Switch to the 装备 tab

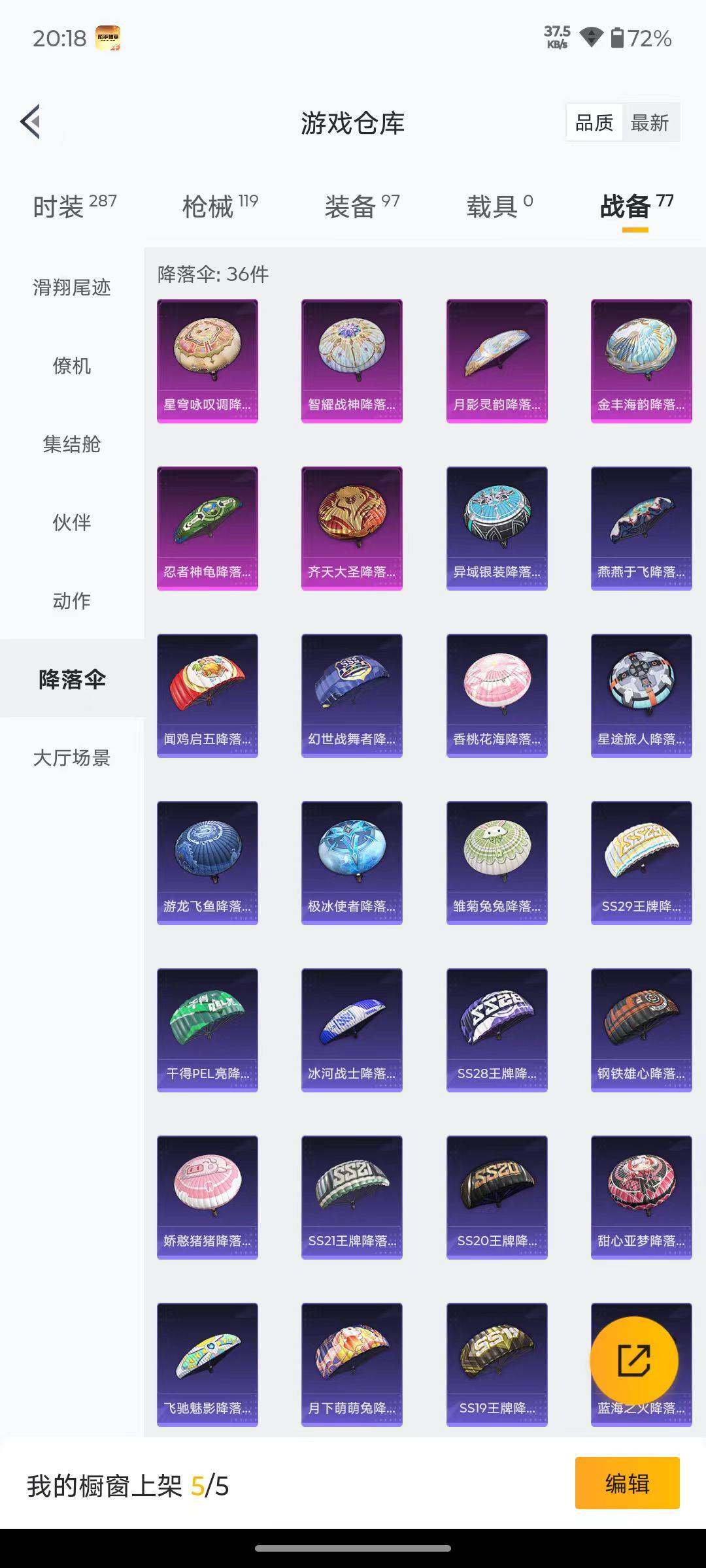[362, 206]
